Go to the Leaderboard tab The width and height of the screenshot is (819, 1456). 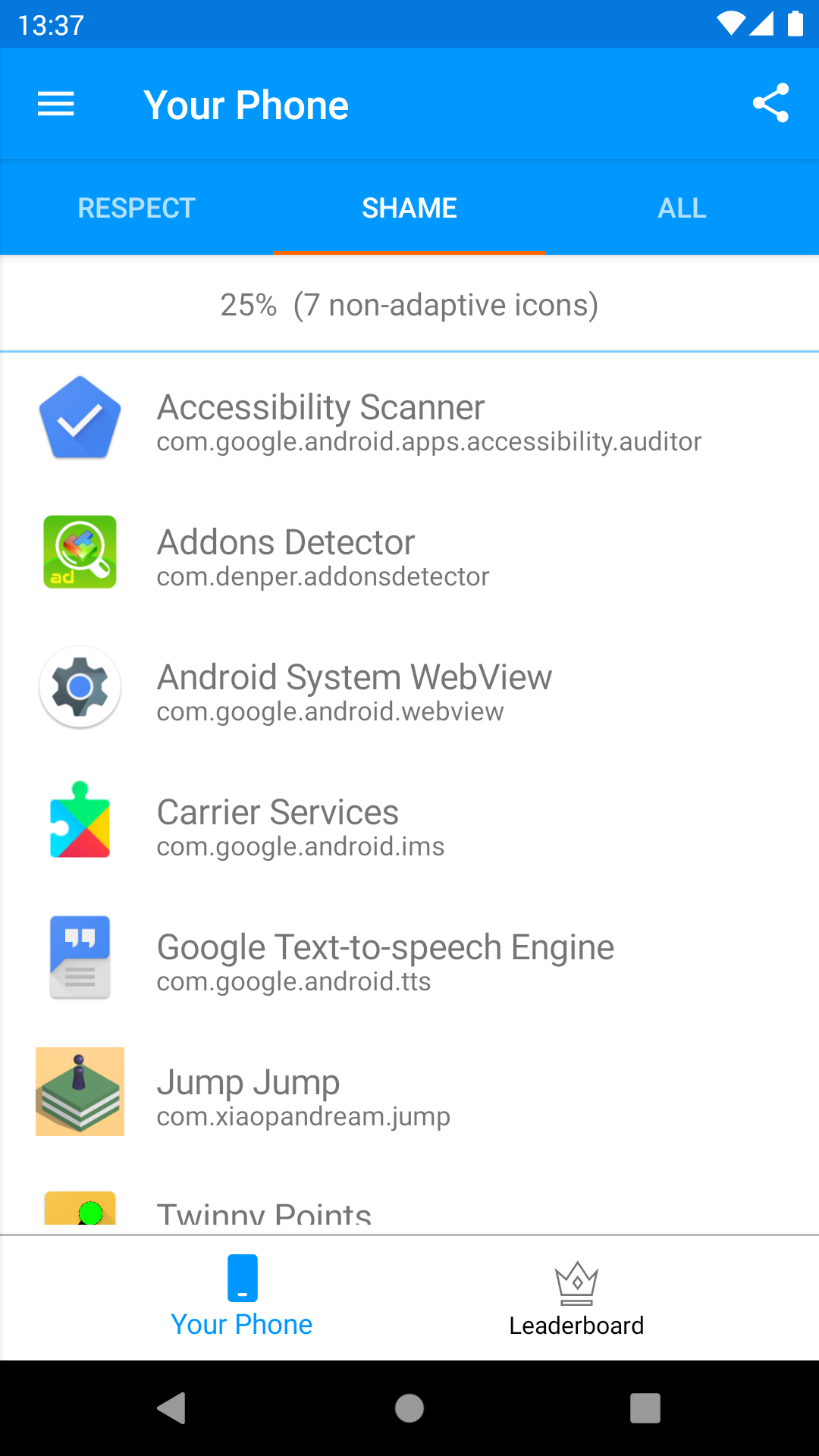(x=576, y=1299)
